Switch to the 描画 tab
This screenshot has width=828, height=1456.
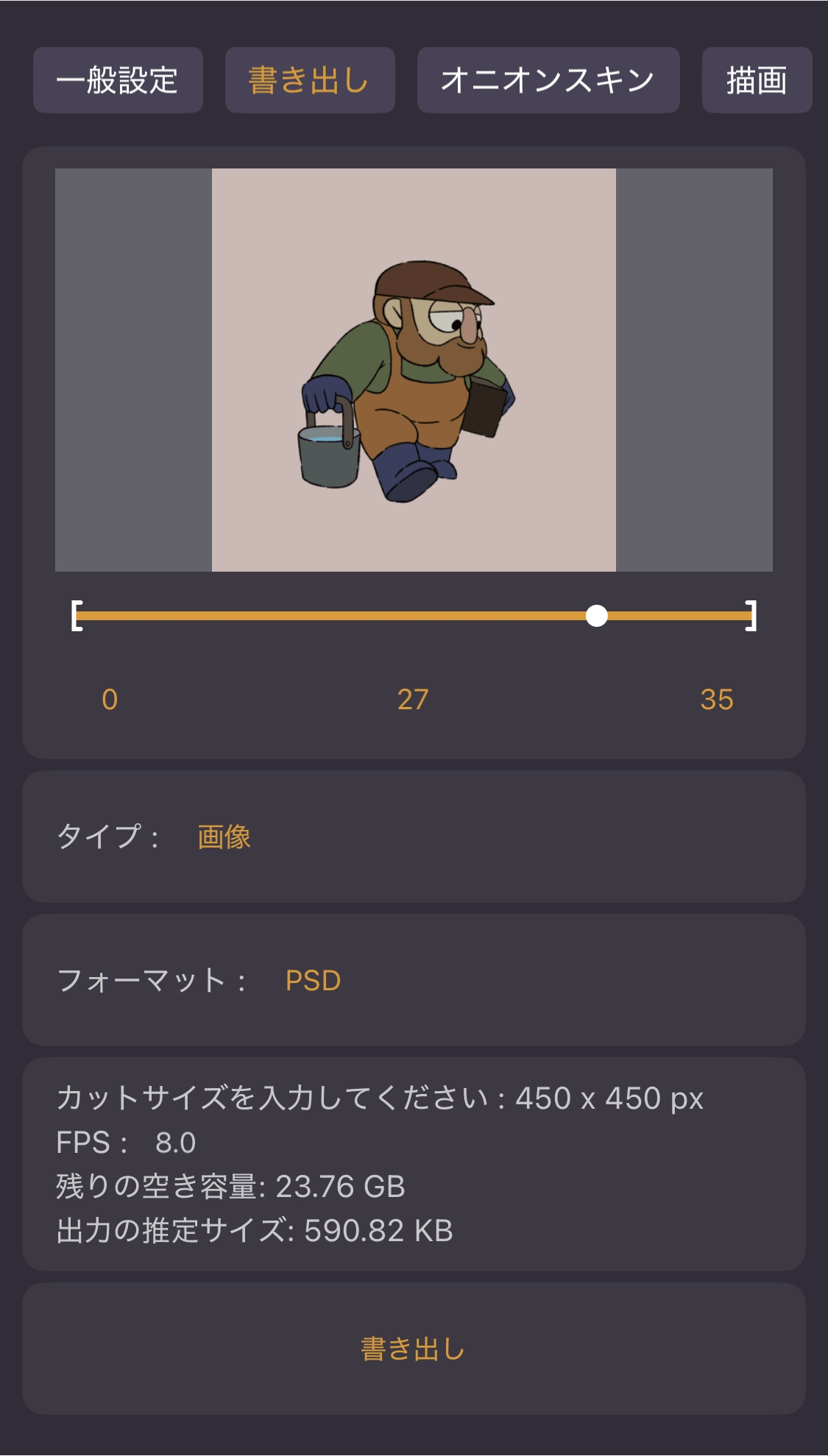click(757, 80)
